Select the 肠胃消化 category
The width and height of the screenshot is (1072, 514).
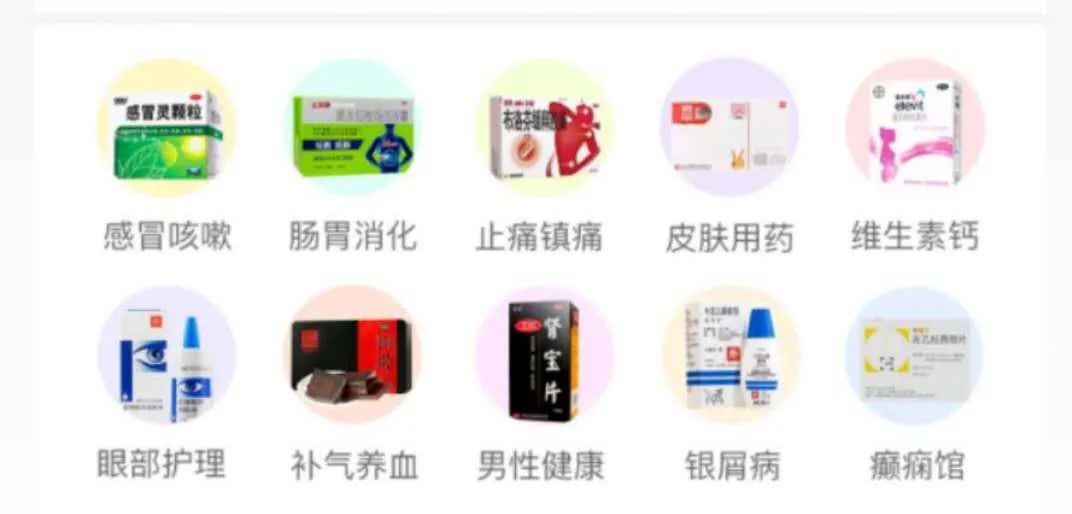[353, 130]
